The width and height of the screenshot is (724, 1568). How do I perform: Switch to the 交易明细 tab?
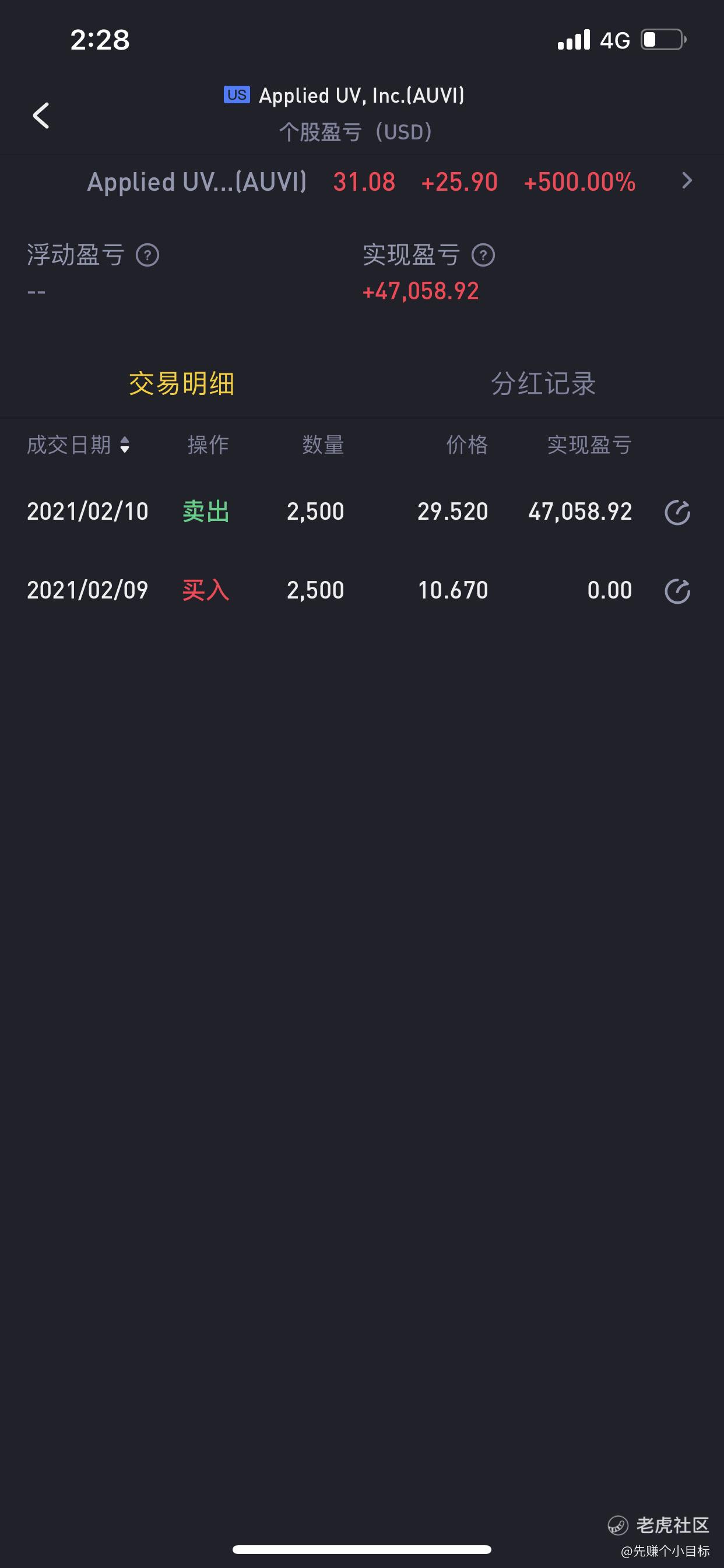[x=181, y=383]
